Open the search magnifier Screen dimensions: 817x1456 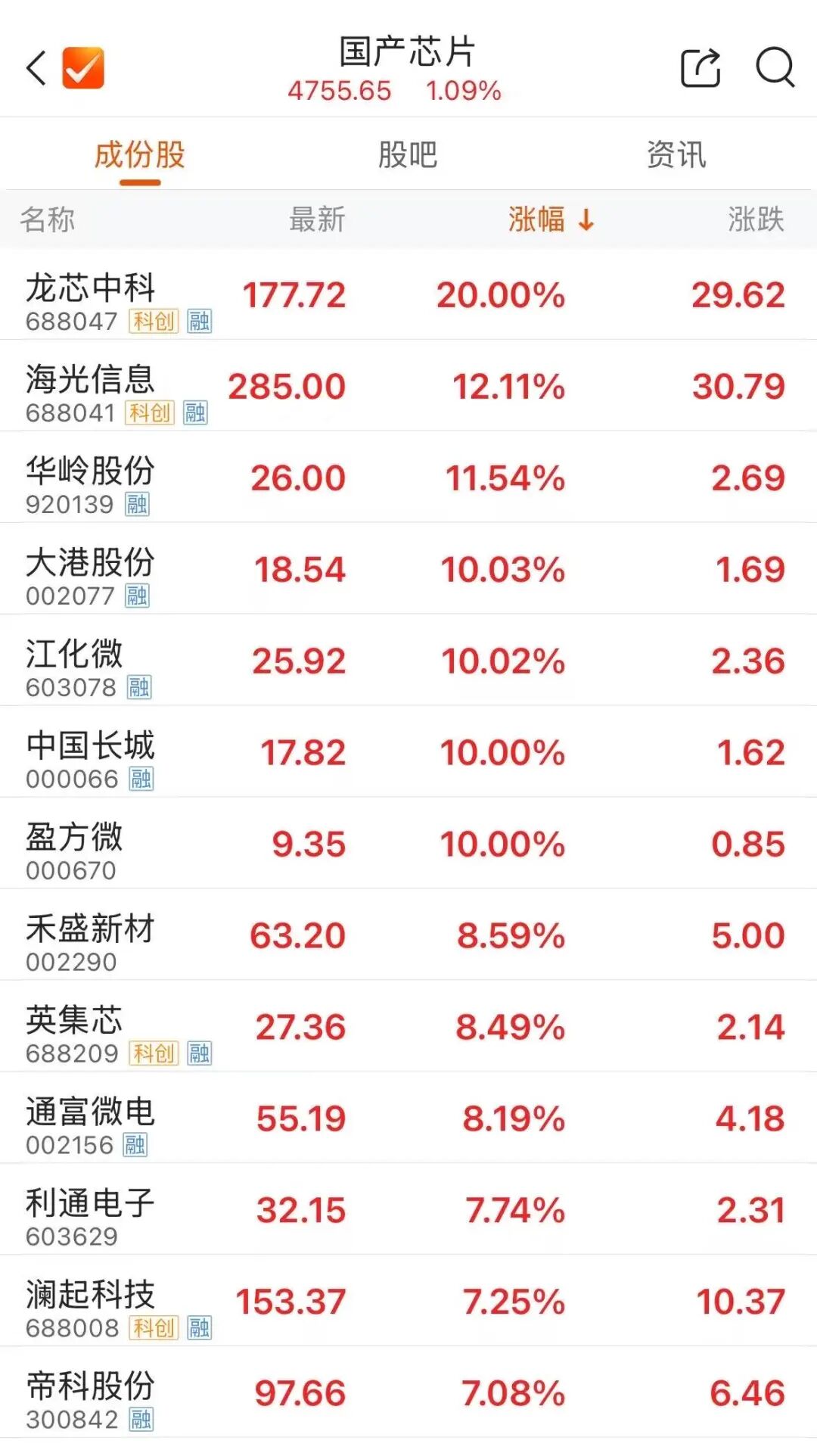(775, 68)
